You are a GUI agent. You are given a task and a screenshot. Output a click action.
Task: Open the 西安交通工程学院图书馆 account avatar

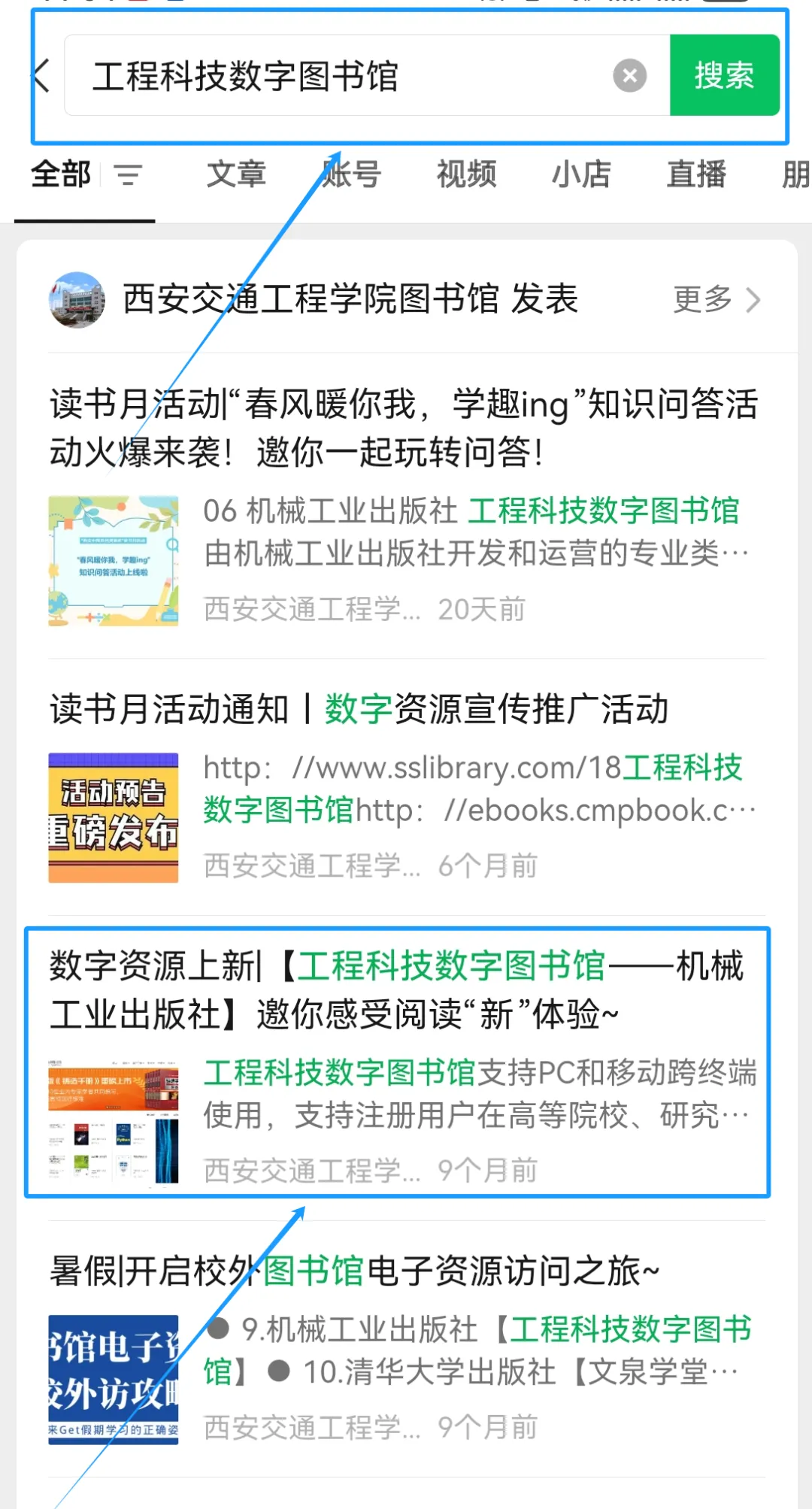(77, 299)
